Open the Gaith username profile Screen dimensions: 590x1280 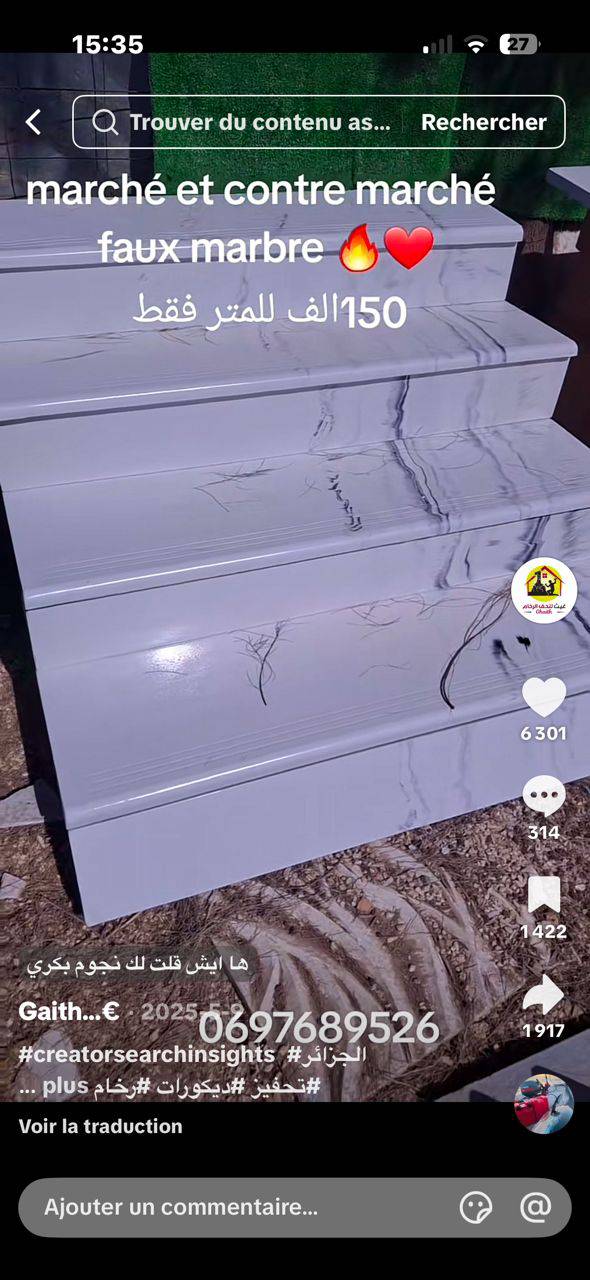pos(69,1011)
